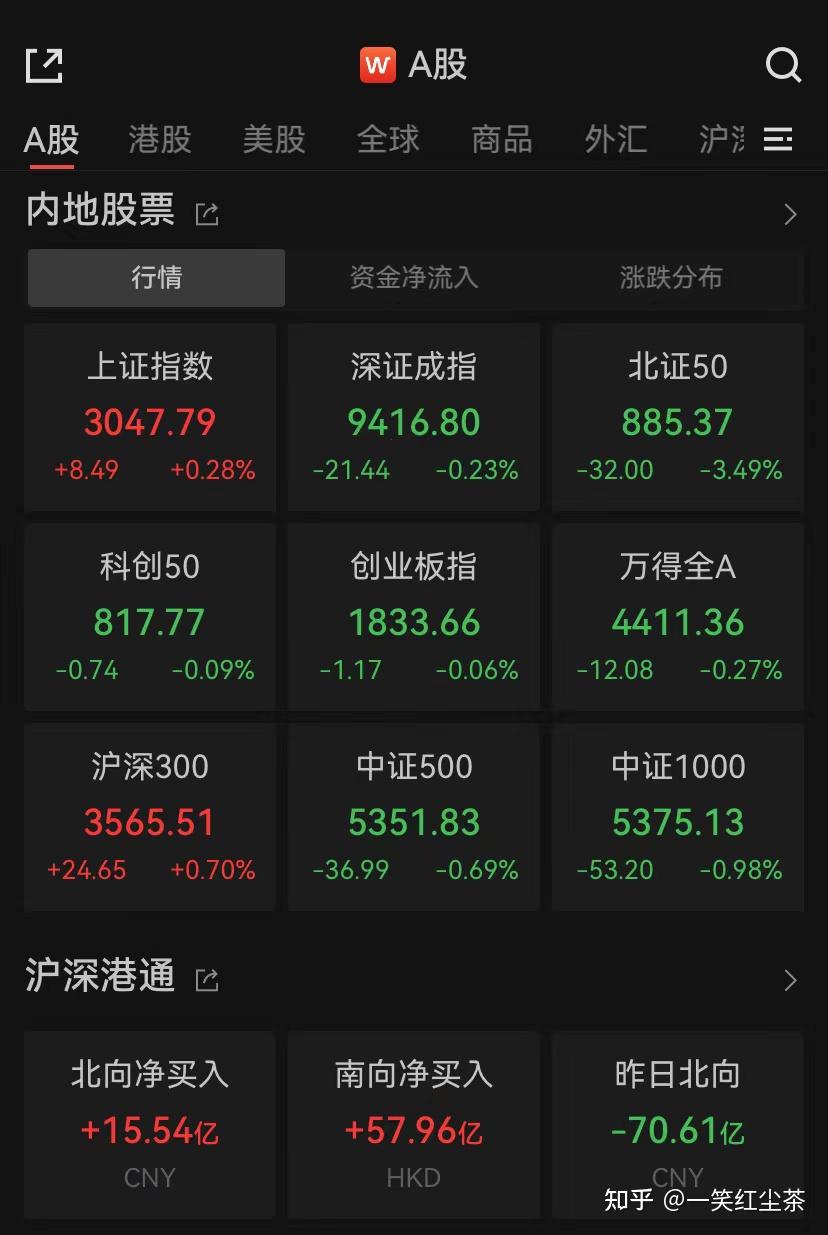
Task: Open the 上证指数 index card
Action: (150, 417)
